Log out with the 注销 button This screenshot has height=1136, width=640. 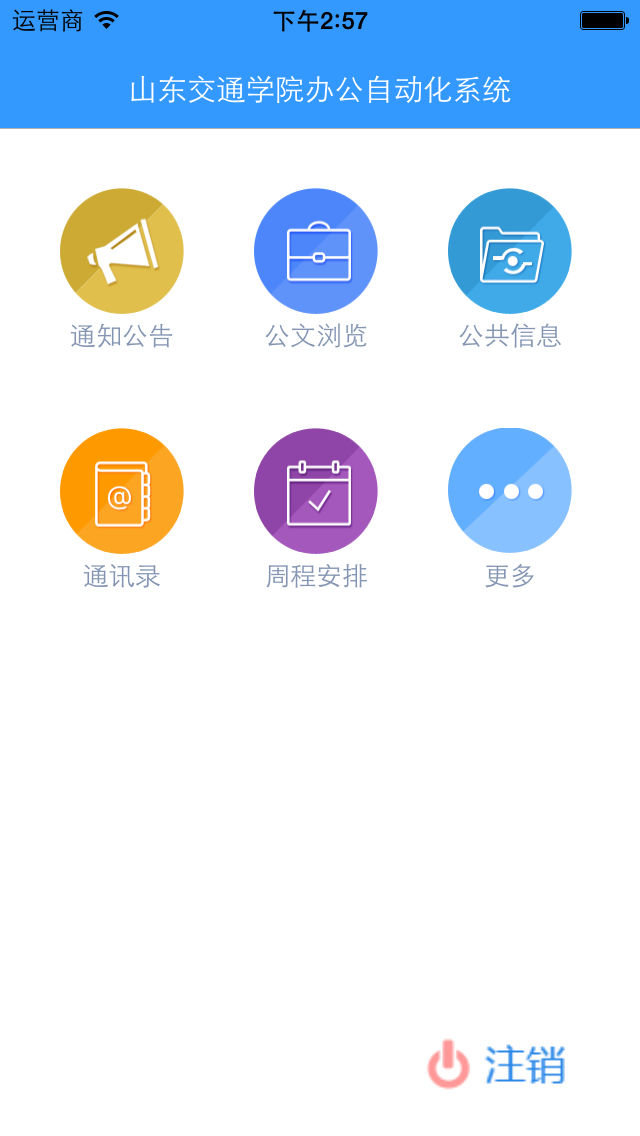pyautogui.click(x=497, y=1064)
